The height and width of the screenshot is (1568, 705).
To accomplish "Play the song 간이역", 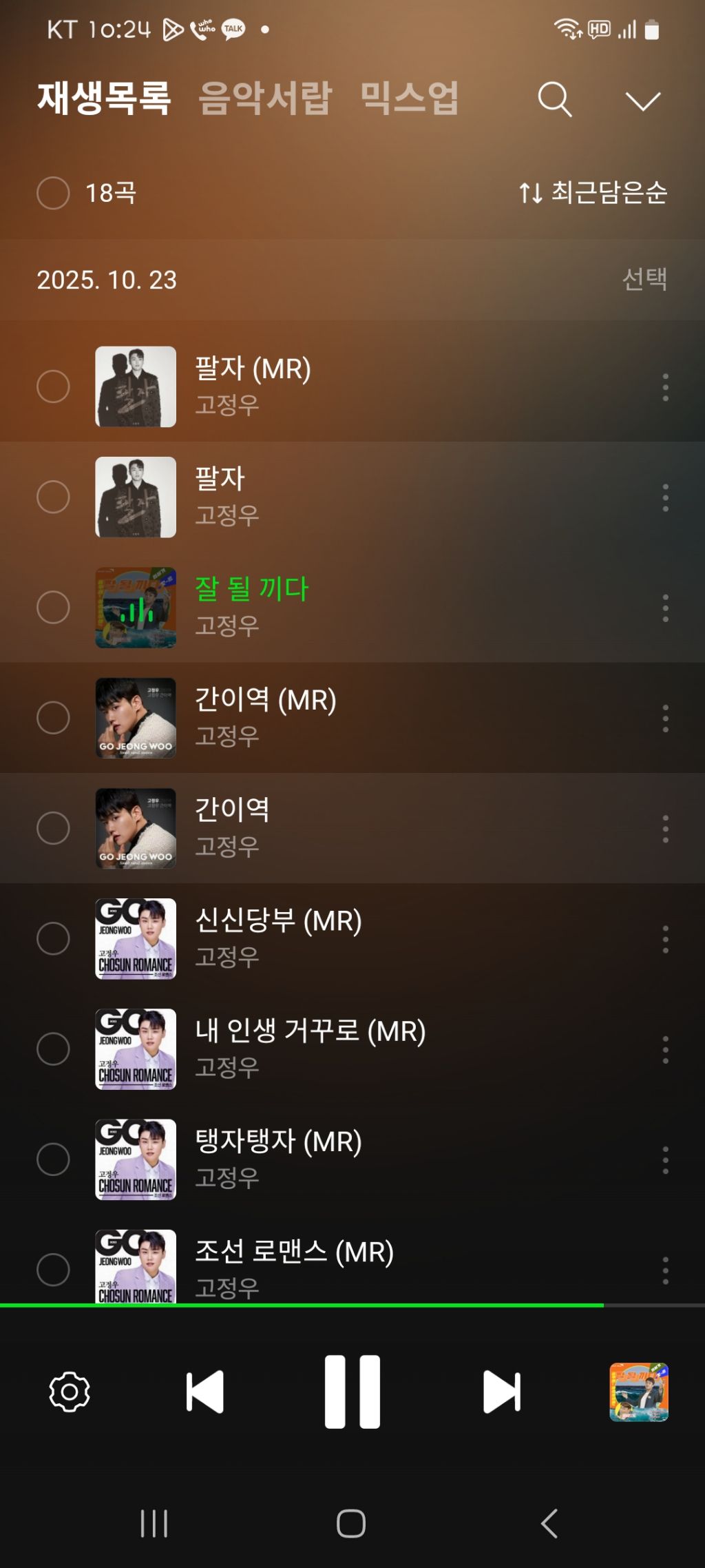I will pyautogui.click(x=233, y=811).
